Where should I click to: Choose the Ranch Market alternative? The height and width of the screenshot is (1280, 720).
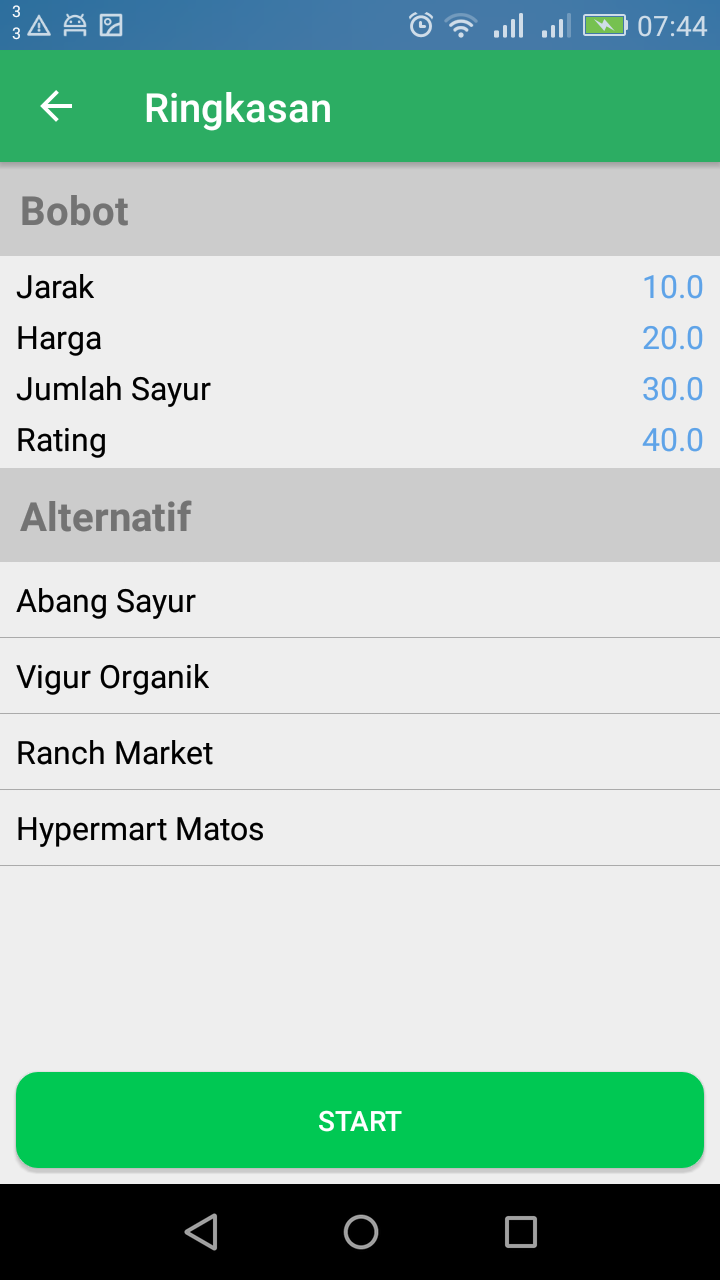[x=360, y=753]
